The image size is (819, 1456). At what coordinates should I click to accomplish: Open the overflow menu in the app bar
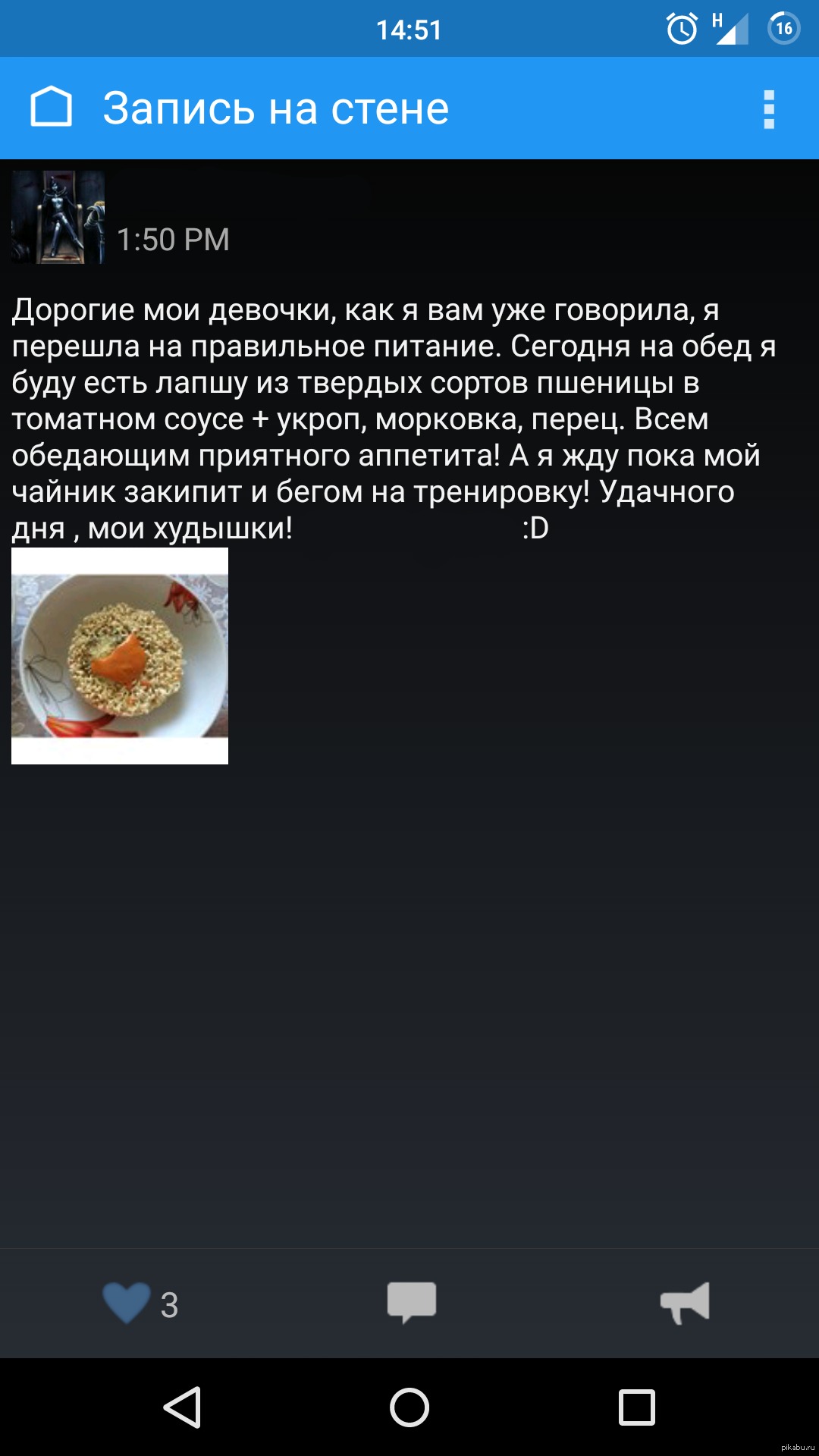(768, 110)
